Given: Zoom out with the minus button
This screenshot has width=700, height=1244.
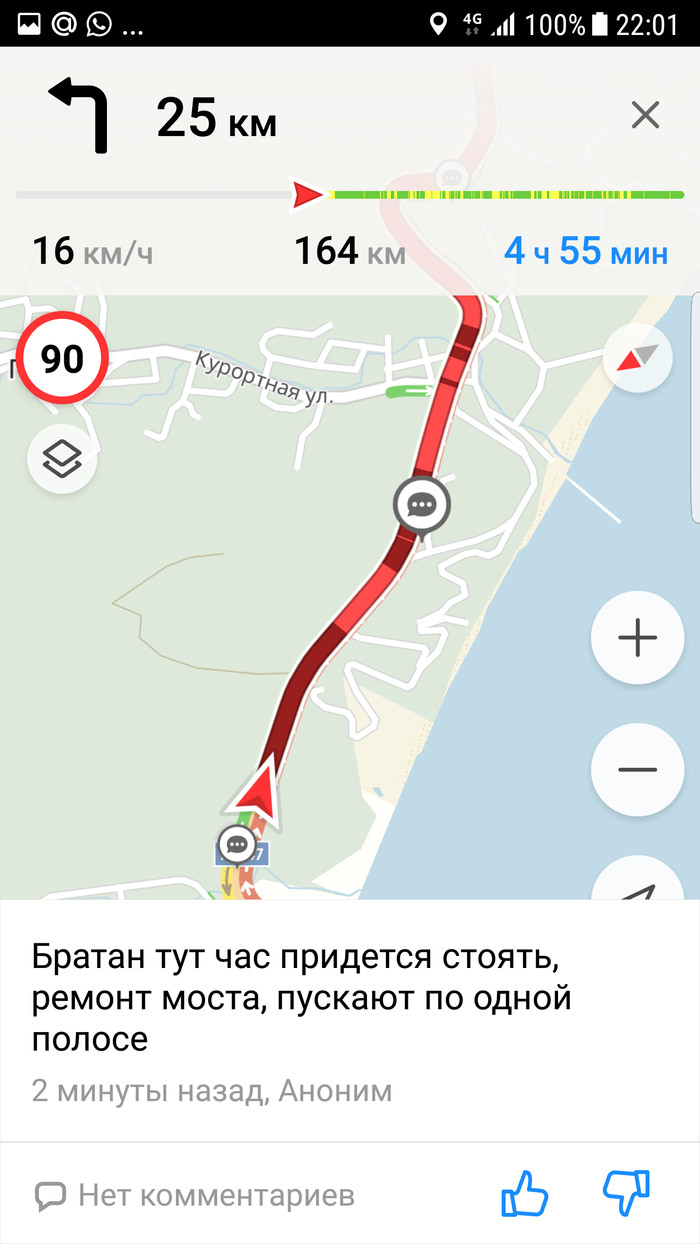Looking at the screenshot, I should [x=637, y=769].
